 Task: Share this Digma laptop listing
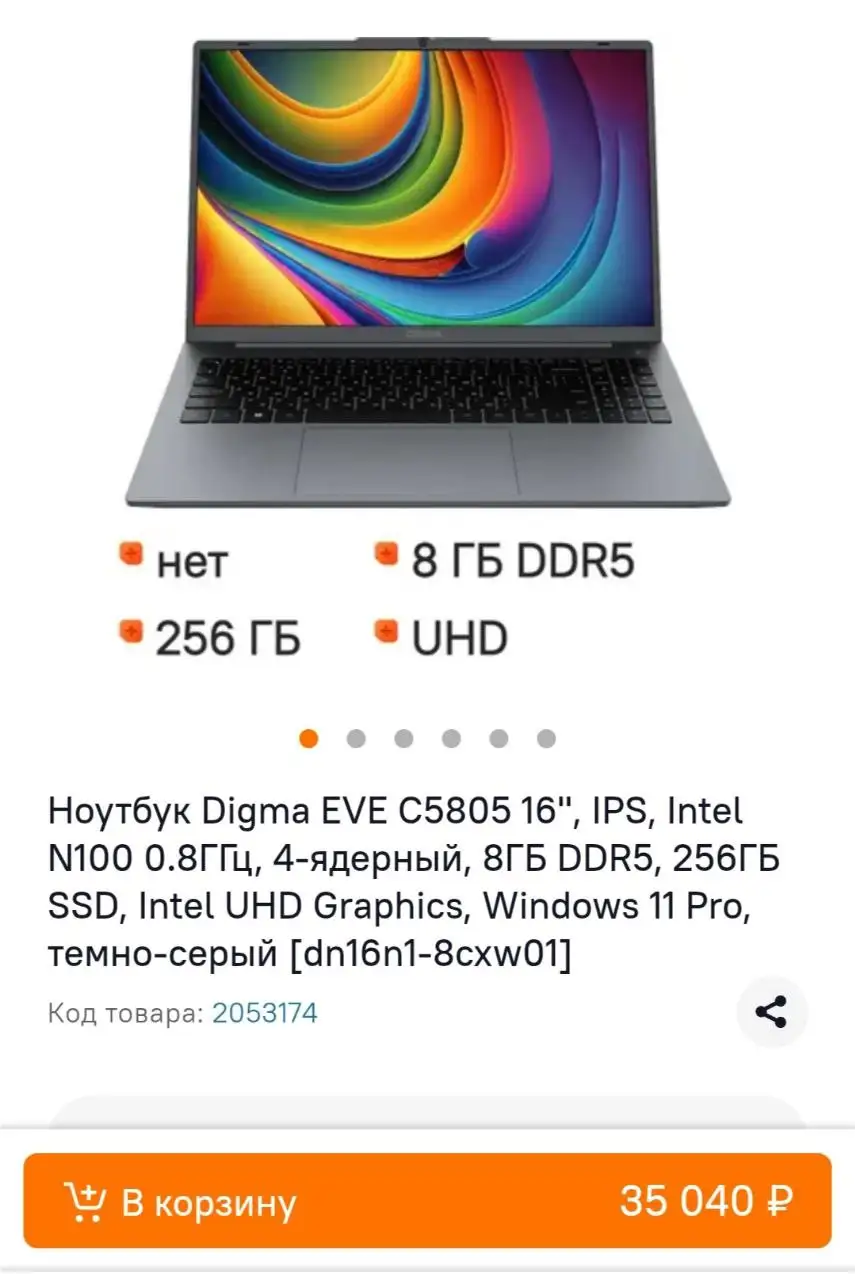tap(771, 1012)
